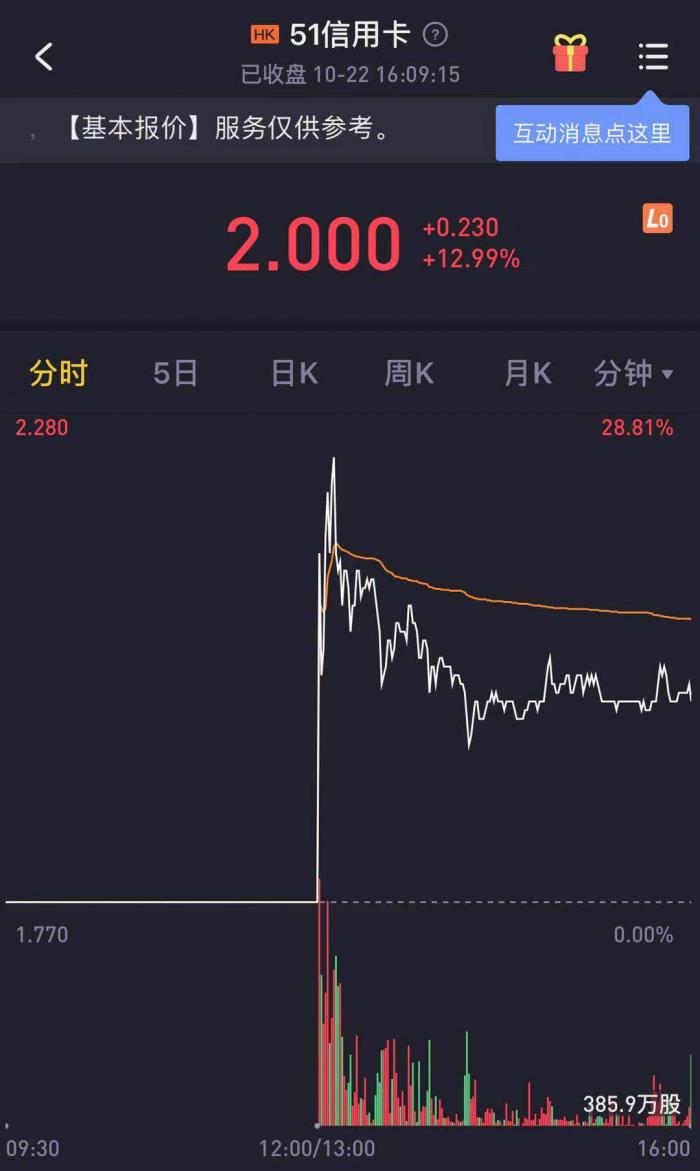The width and height of the screenshot is (700, 1171).
Task: Switch to the 日K chart tab
Action: point(294,374)
